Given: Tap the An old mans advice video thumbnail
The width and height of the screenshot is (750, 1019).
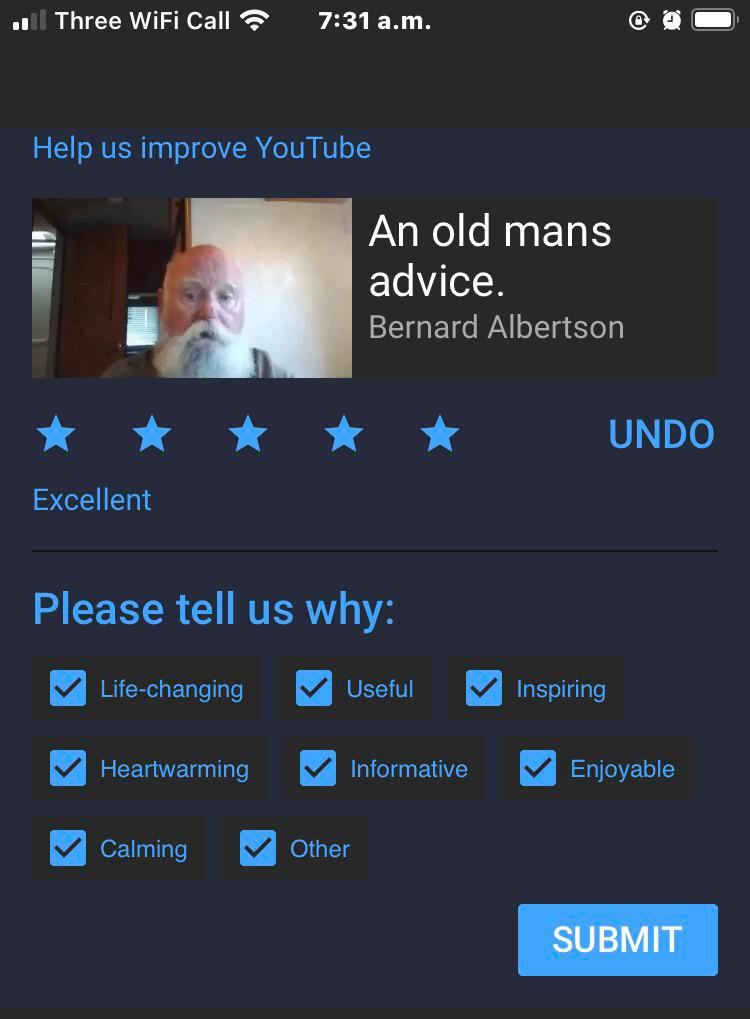Looking at the screenshot, I should (191, 287).
